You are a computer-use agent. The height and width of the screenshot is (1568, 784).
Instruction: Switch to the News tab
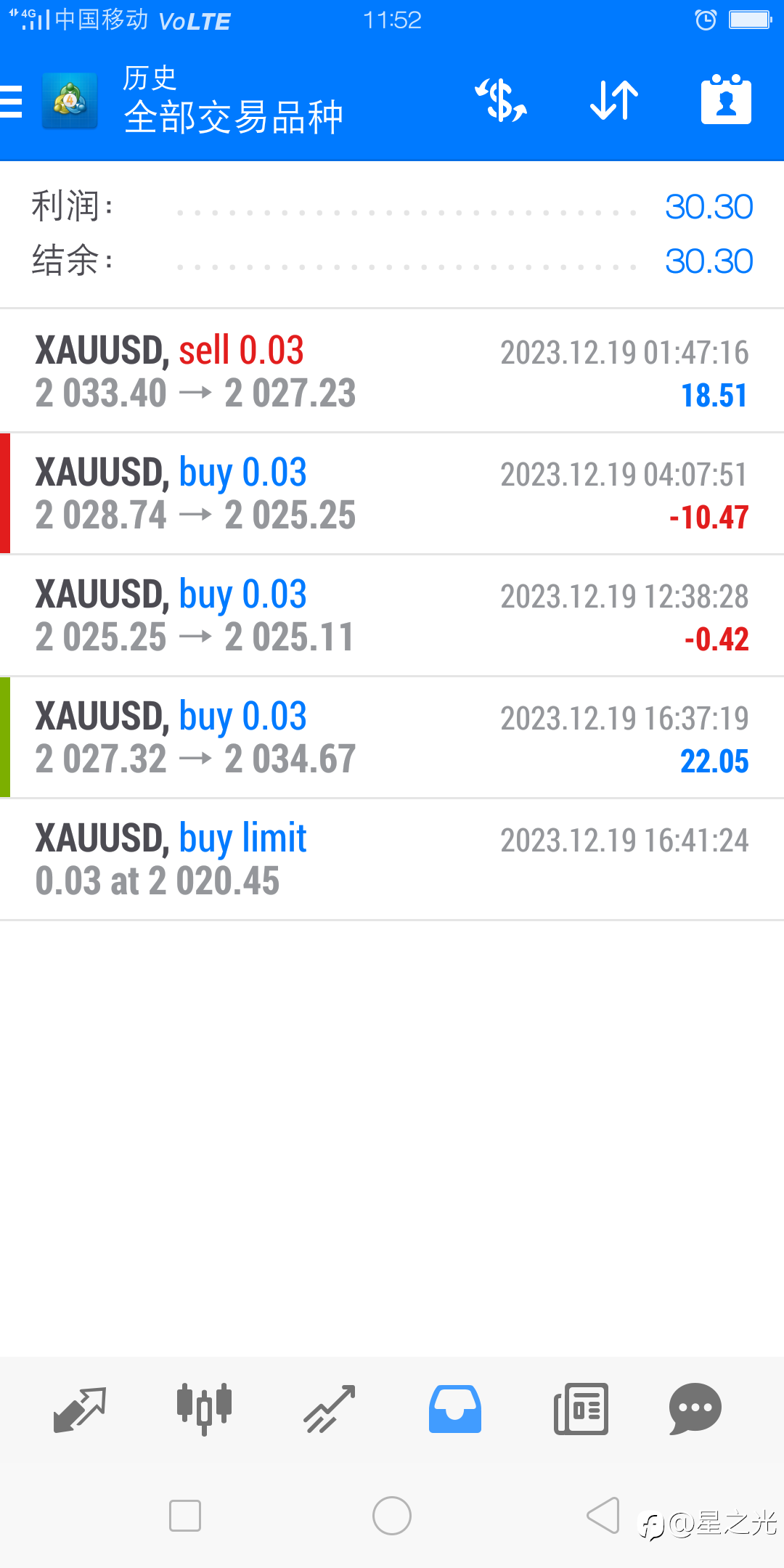point(581,1409)
